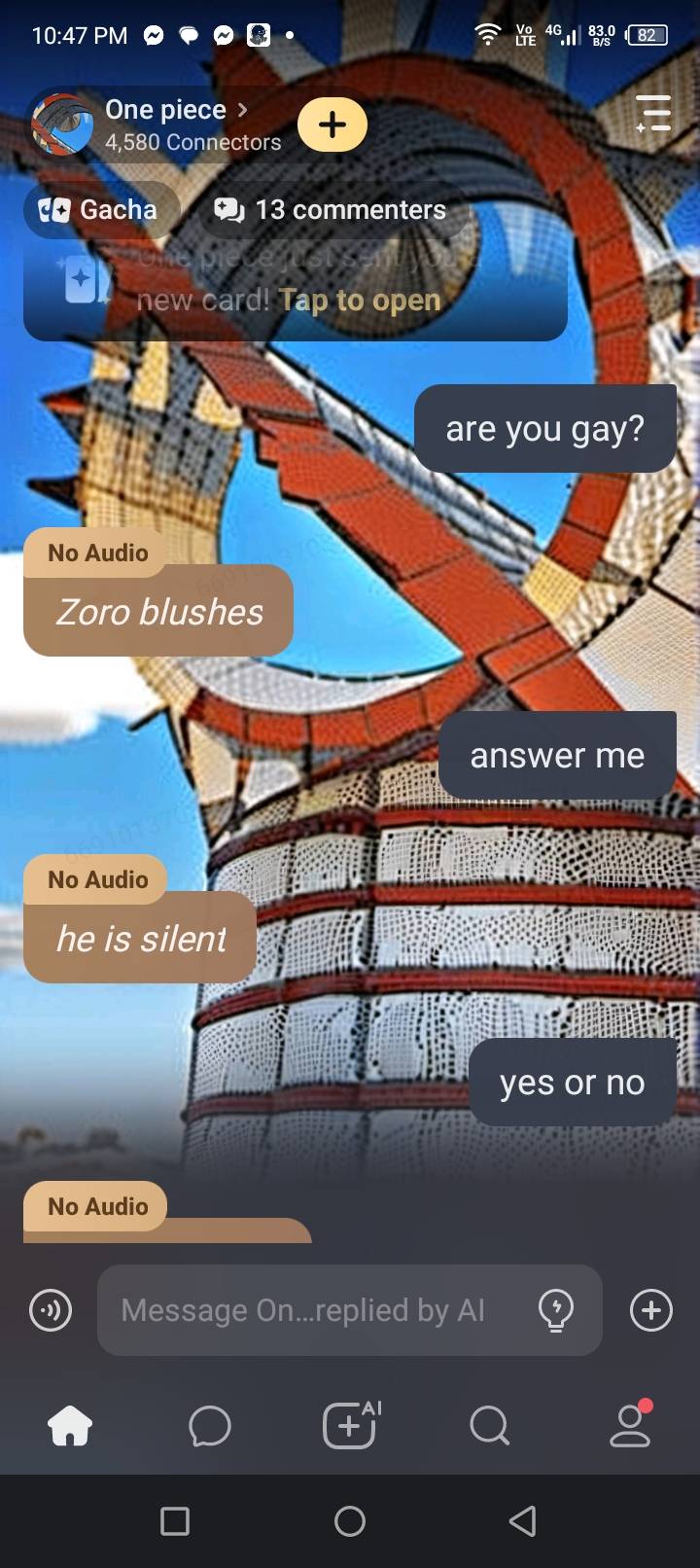
Task: Switch to the search tab
Action: coord(489,1426)
